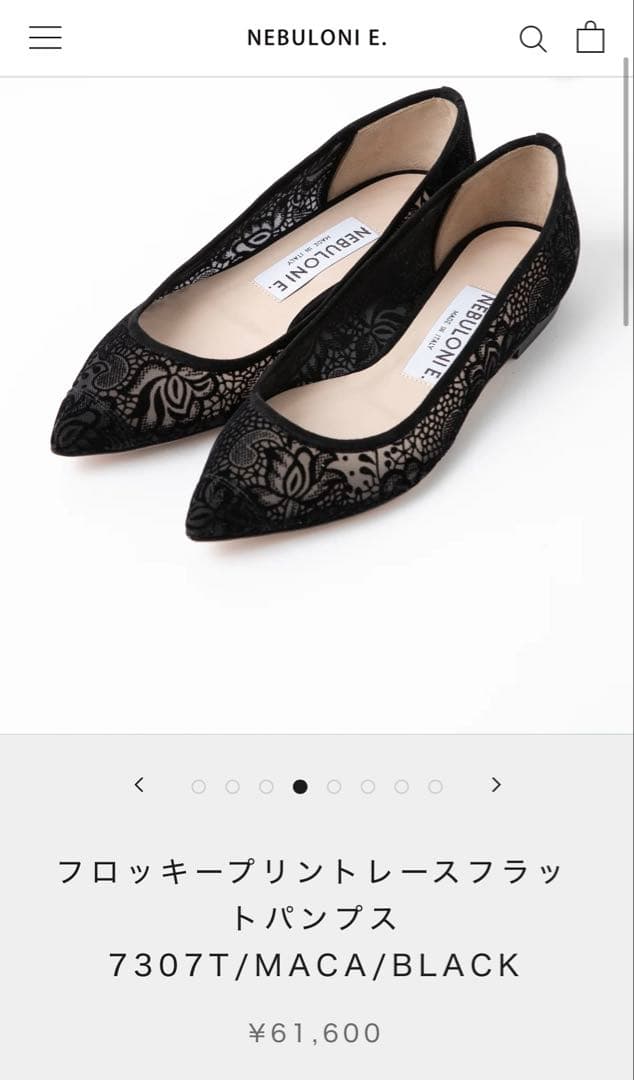Show the next product image
634x1080 pixels.
[x=496, y=785]
